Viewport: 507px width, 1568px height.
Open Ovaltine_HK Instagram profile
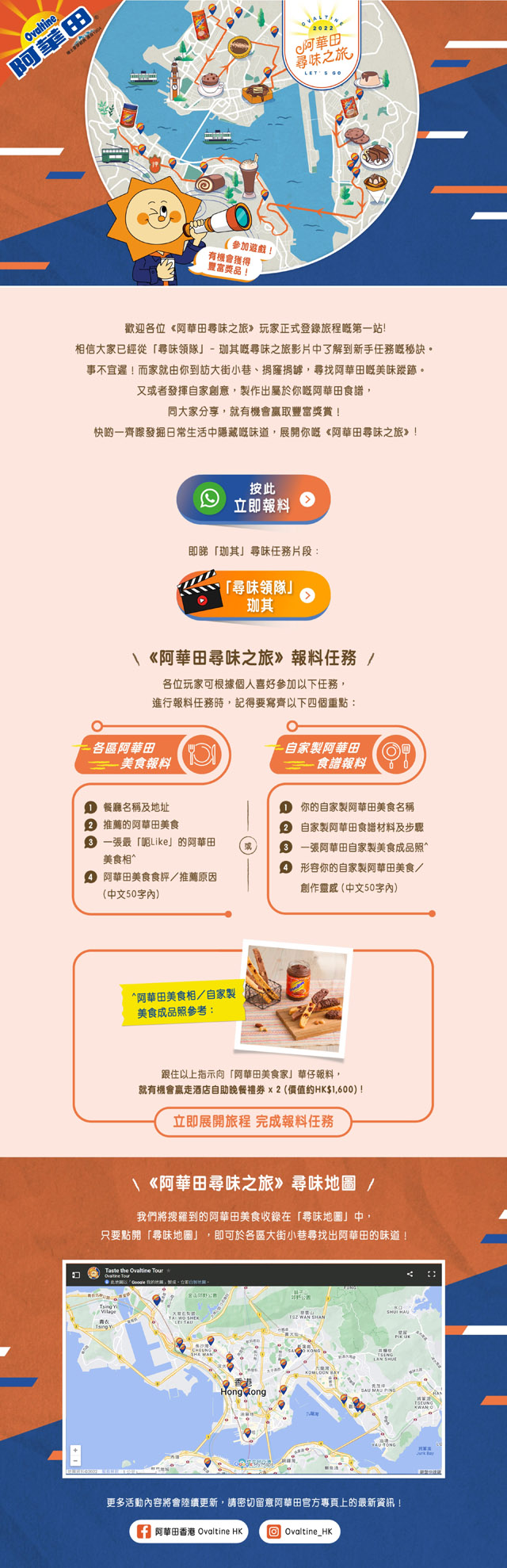click(x=299, y=1531)
